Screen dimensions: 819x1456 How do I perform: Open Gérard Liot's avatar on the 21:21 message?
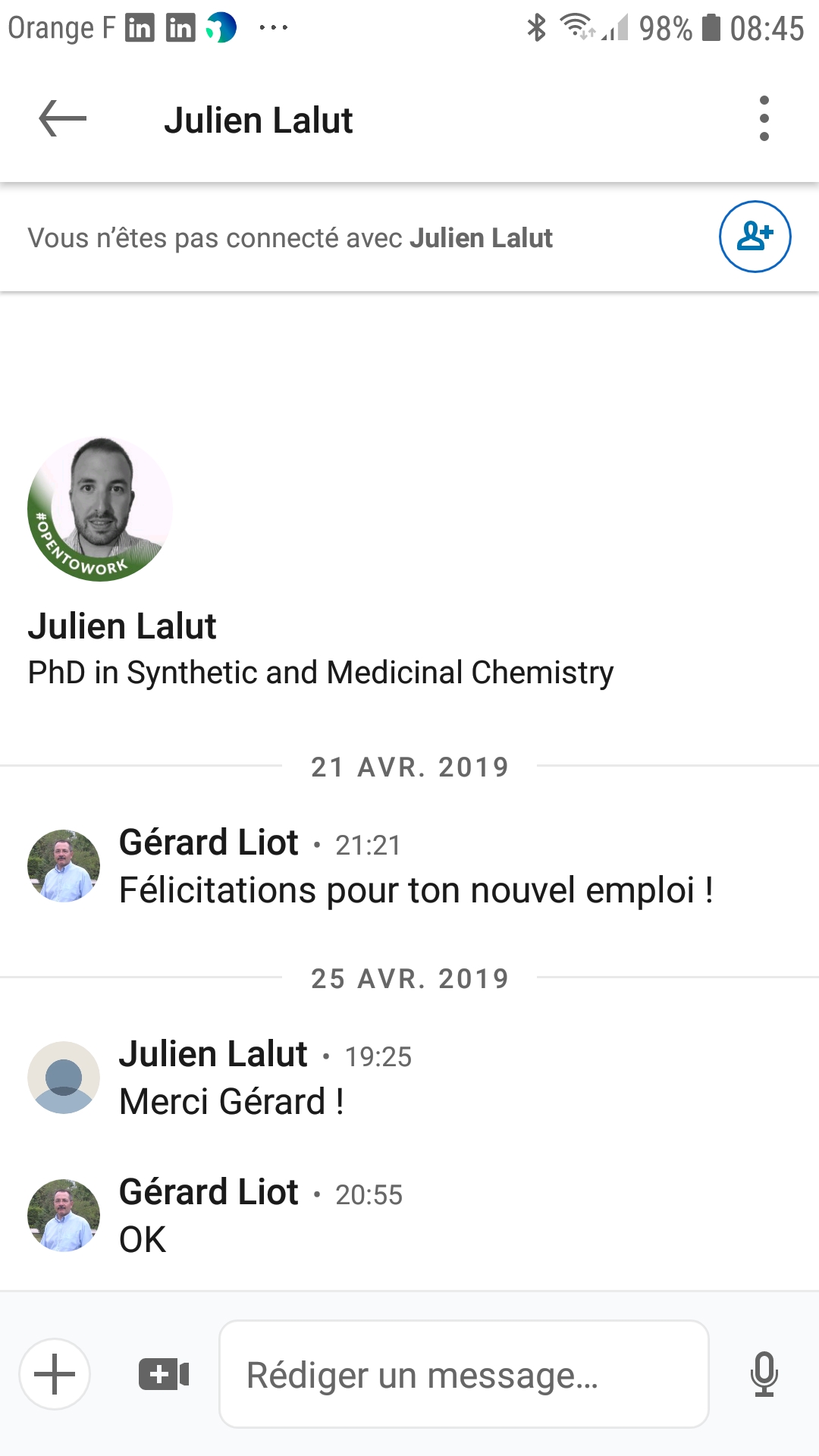point(64,865)
